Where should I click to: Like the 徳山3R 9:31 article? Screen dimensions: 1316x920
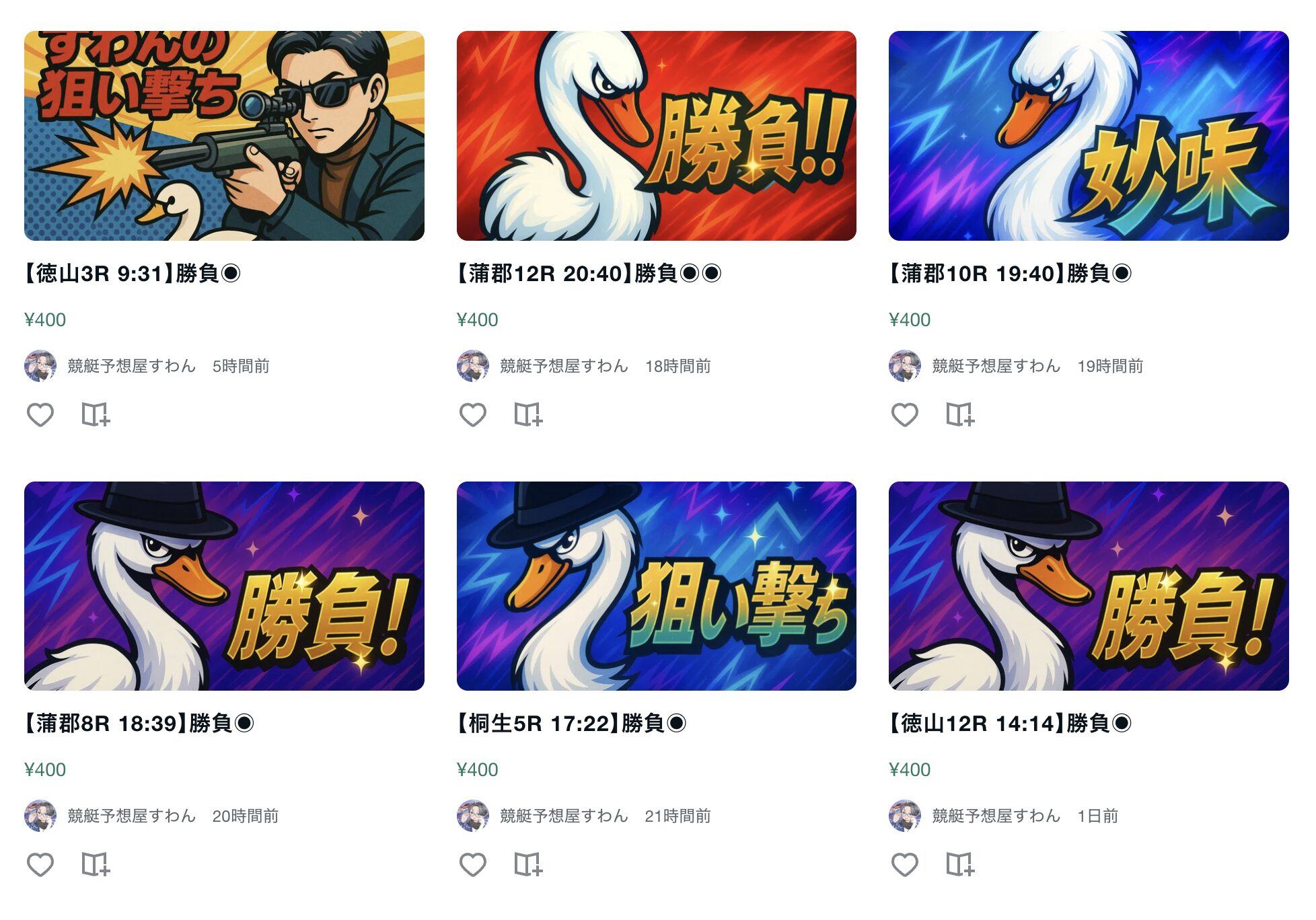coord(40,414)
